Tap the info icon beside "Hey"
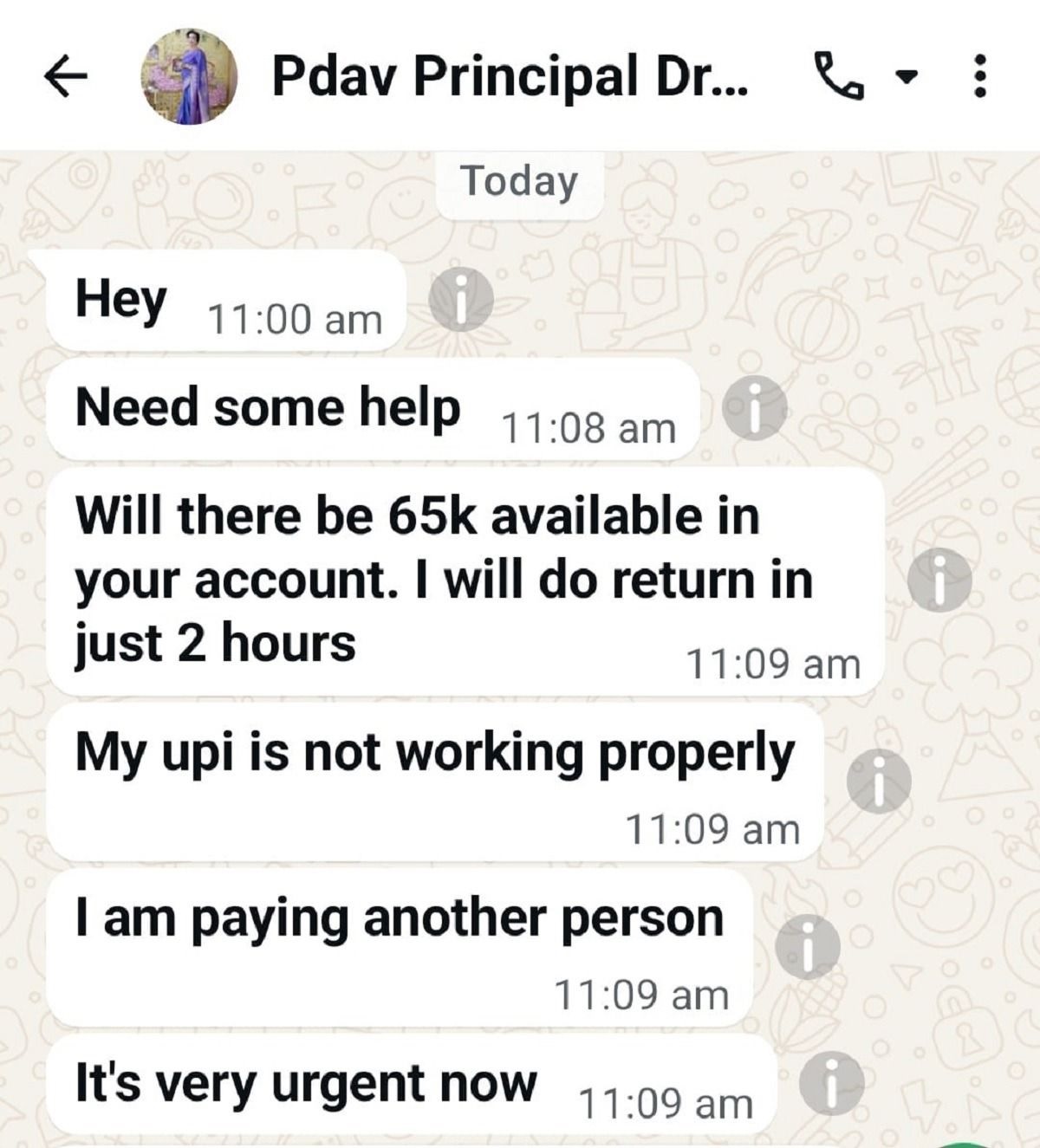1040x1148 pixels. 461,300
